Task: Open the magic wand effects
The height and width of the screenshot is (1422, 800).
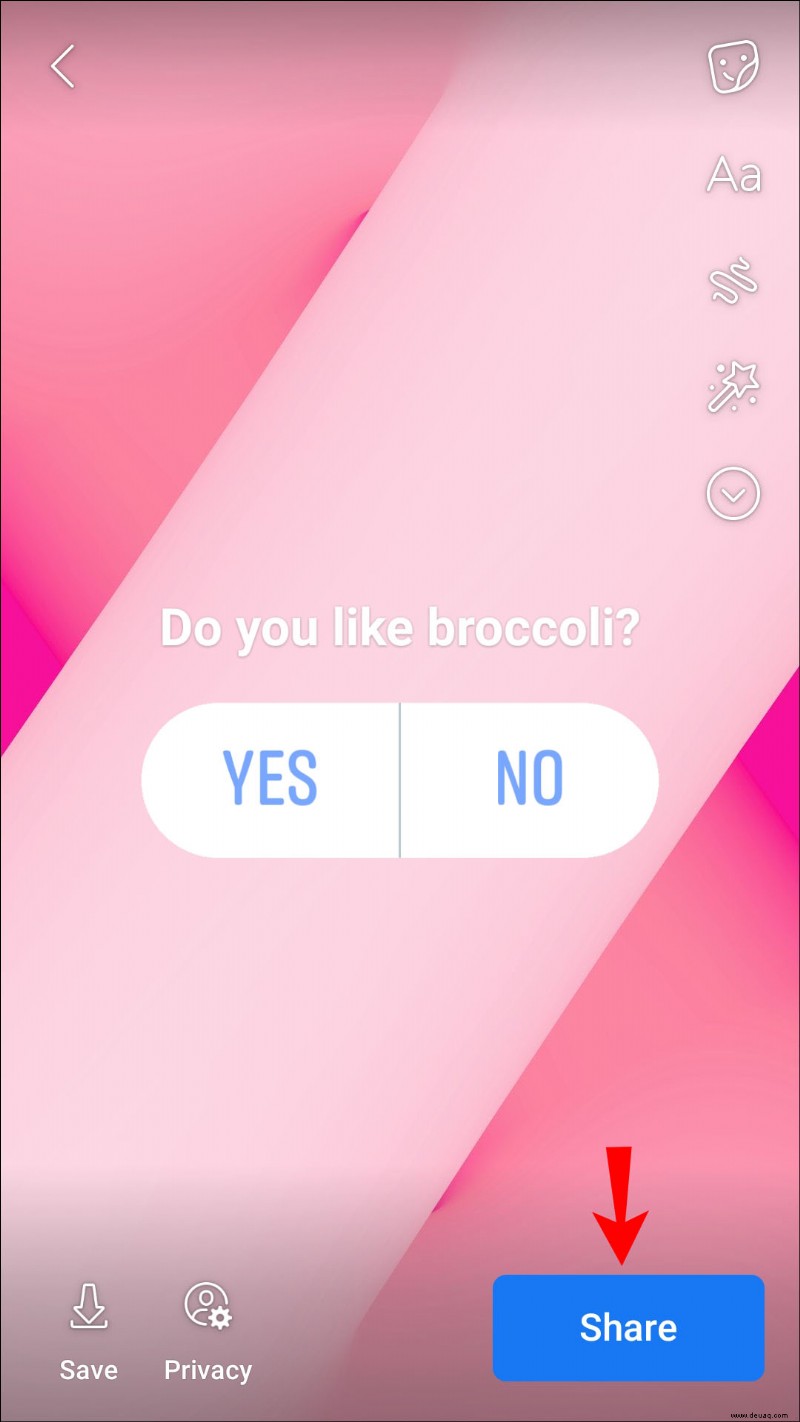Action: pos(733,387)
